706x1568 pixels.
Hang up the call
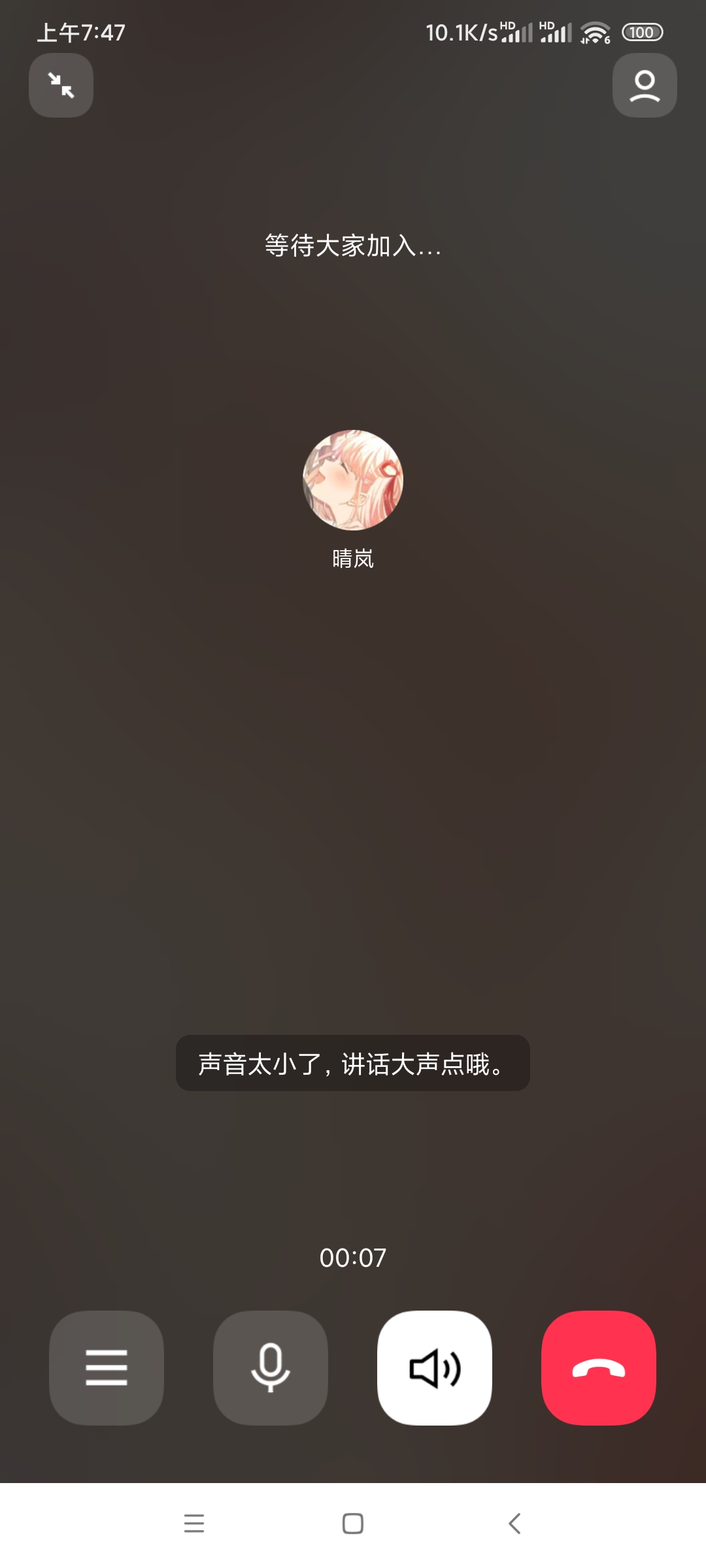click(x=598, y=1367)
